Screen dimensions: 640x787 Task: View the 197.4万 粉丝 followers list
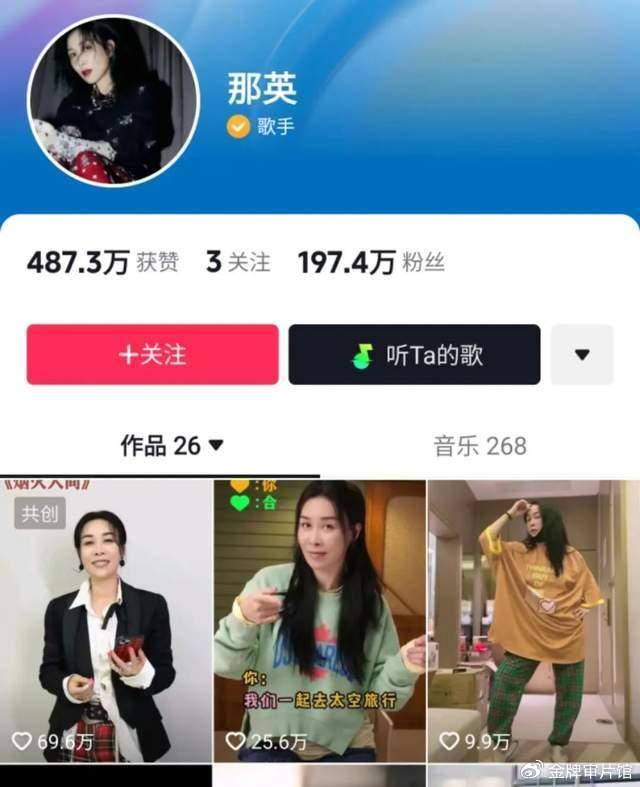(371, 263)
